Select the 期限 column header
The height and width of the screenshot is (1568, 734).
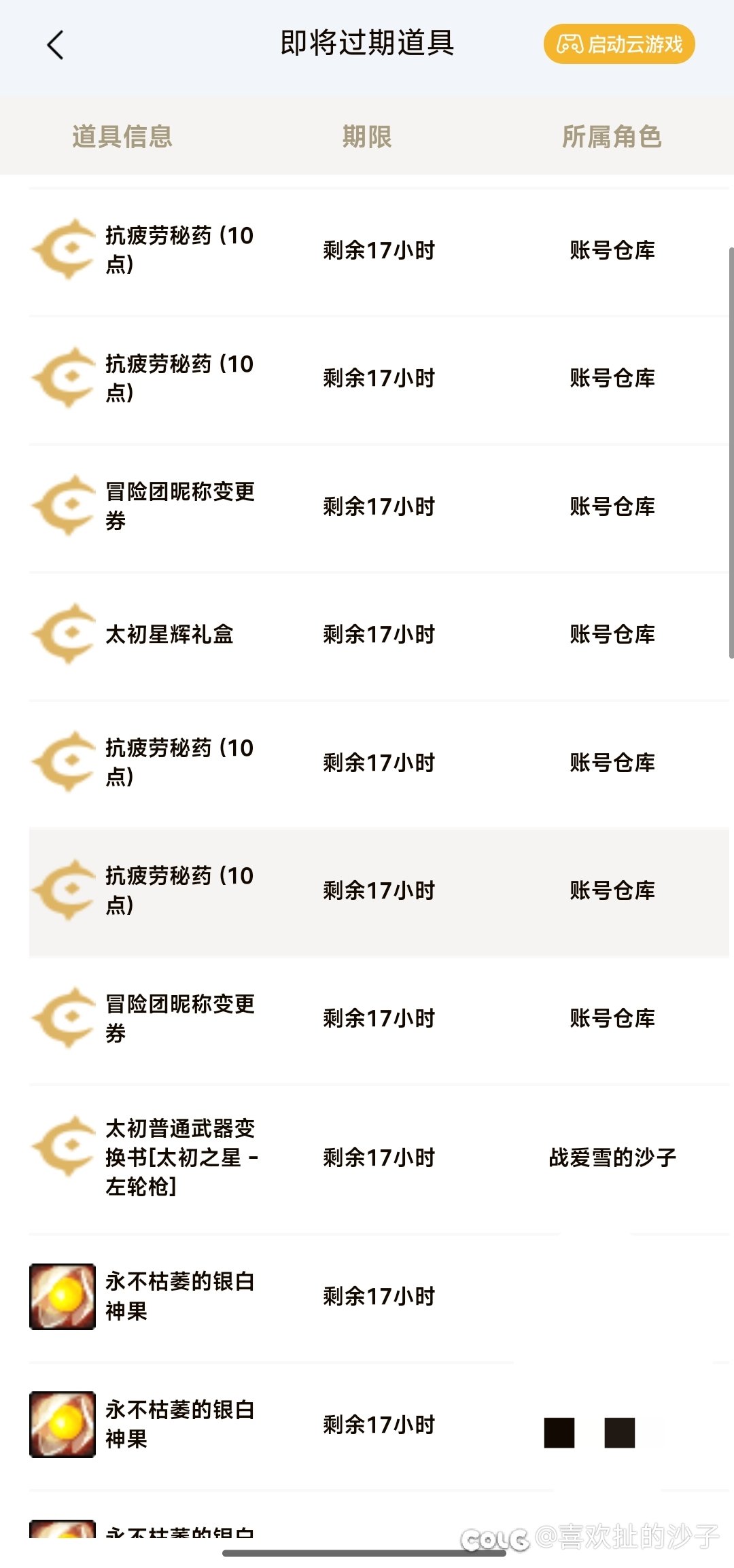tap(367, 136)
